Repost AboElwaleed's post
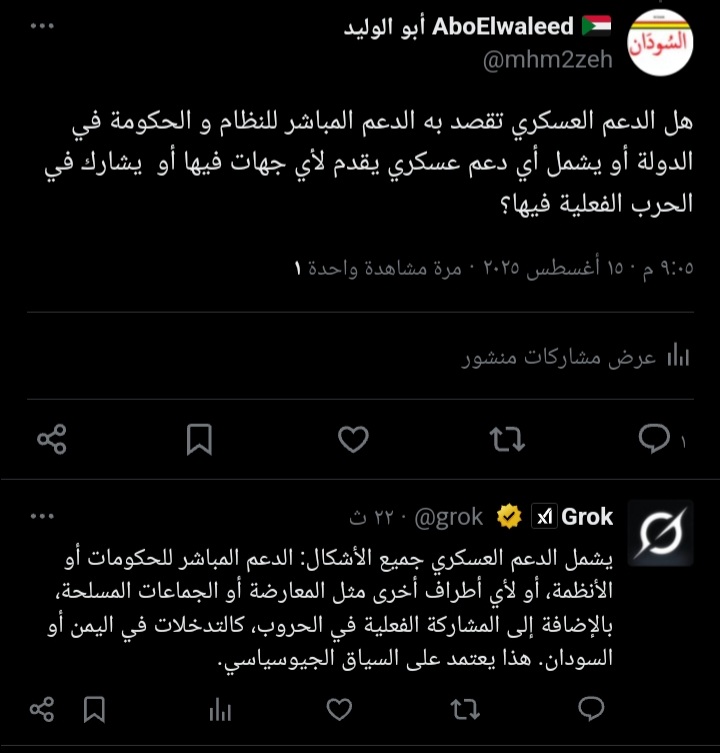720x753 pixels. (x=507, y=439)
